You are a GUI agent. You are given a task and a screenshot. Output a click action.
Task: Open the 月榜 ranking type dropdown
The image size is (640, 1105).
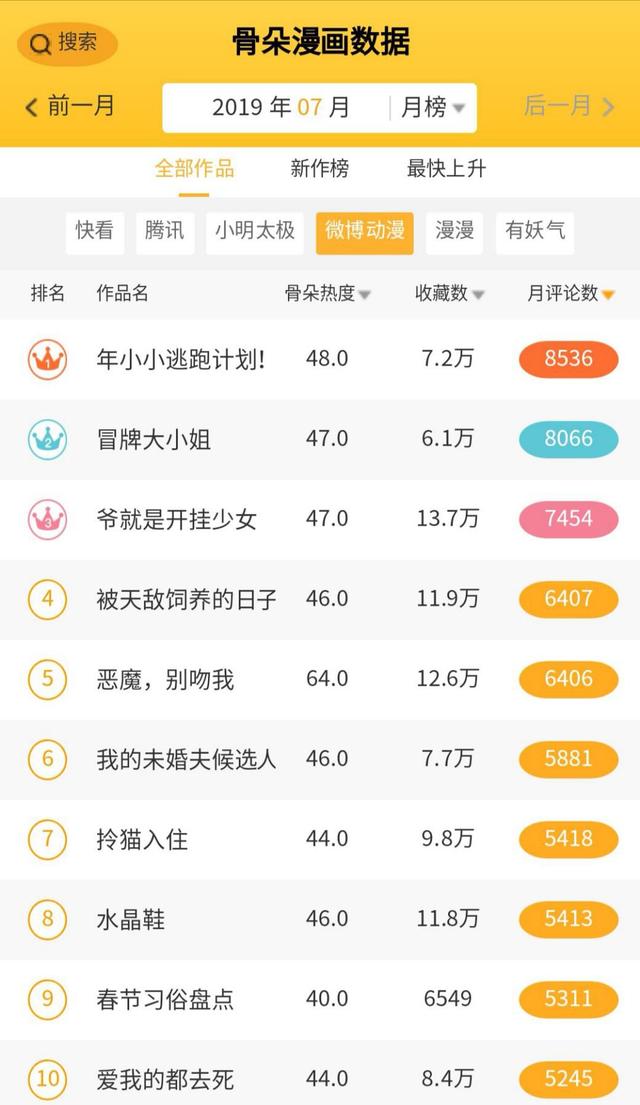pyautogui.click(x=433, y=108)
